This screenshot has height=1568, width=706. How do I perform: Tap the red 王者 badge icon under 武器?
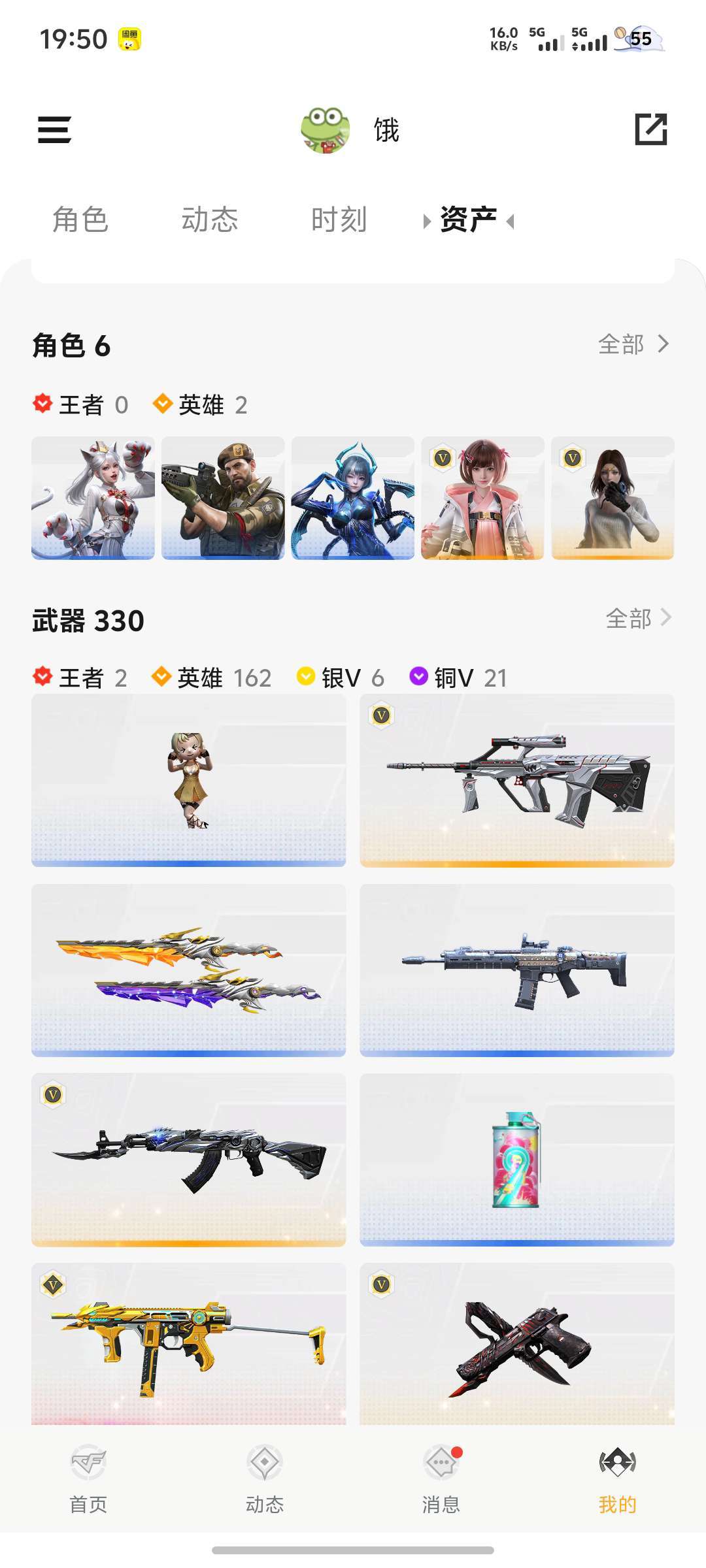(x=42, y=678)
